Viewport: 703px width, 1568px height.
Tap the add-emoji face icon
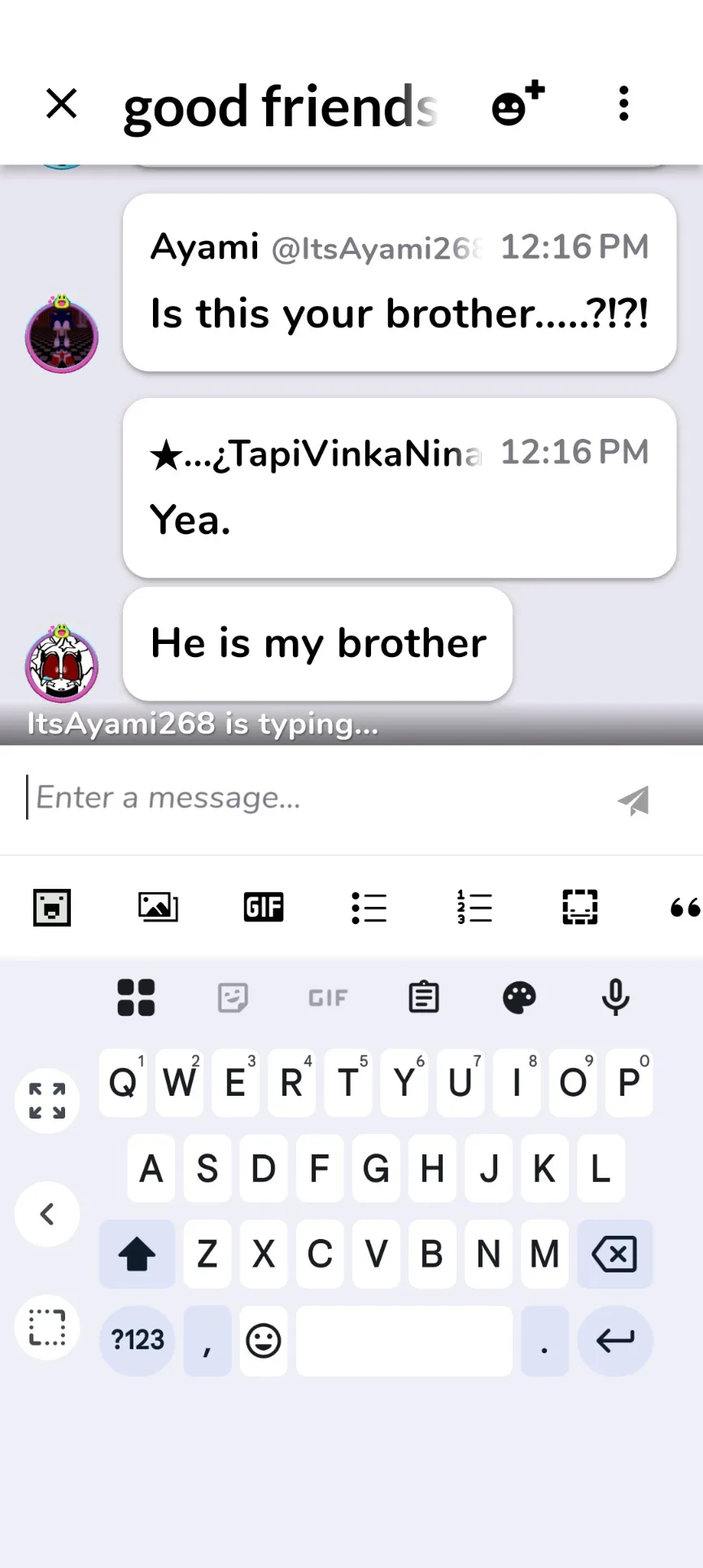518,103
